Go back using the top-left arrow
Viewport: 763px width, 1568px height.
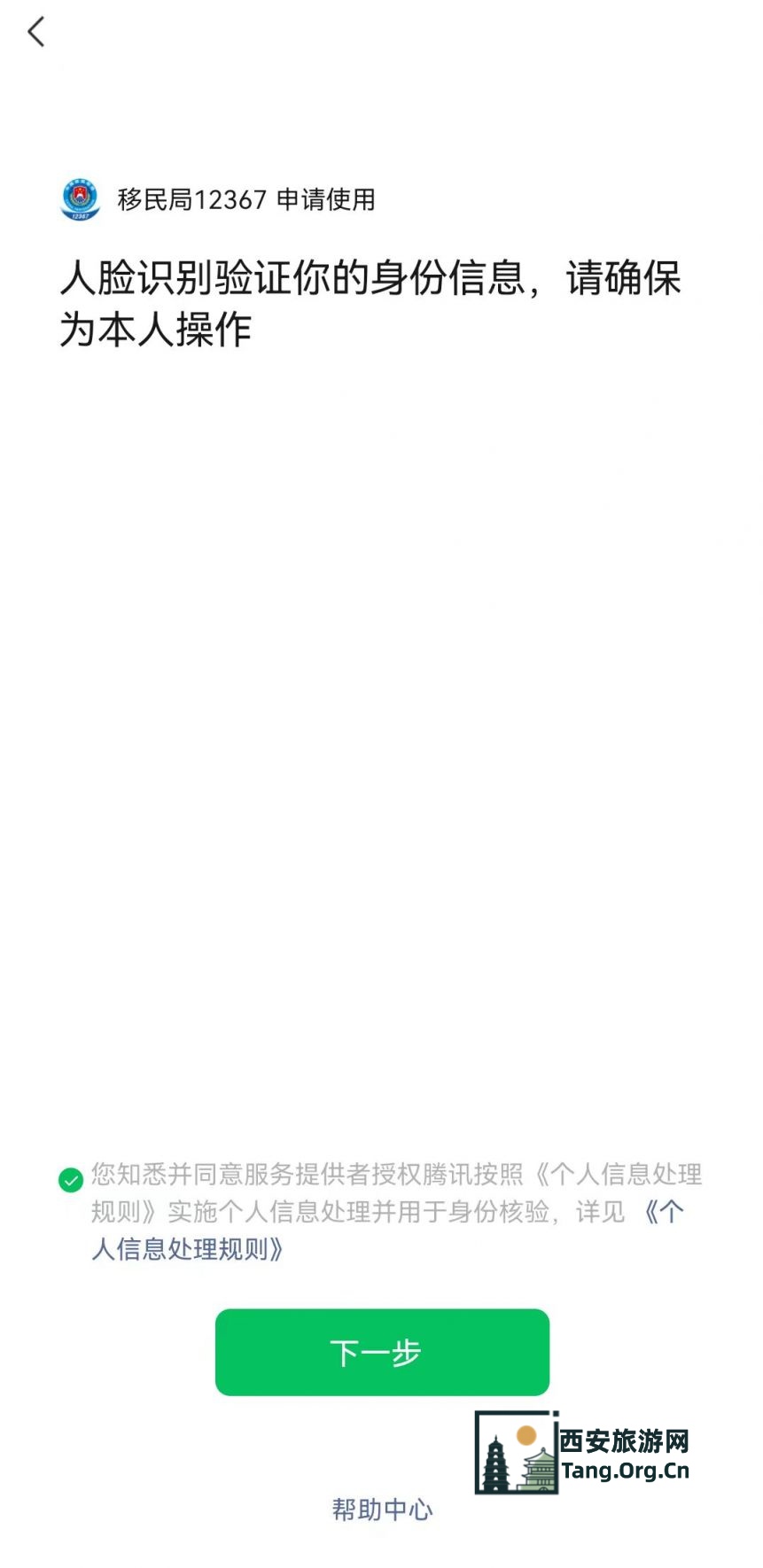click(x=36, y=33)
